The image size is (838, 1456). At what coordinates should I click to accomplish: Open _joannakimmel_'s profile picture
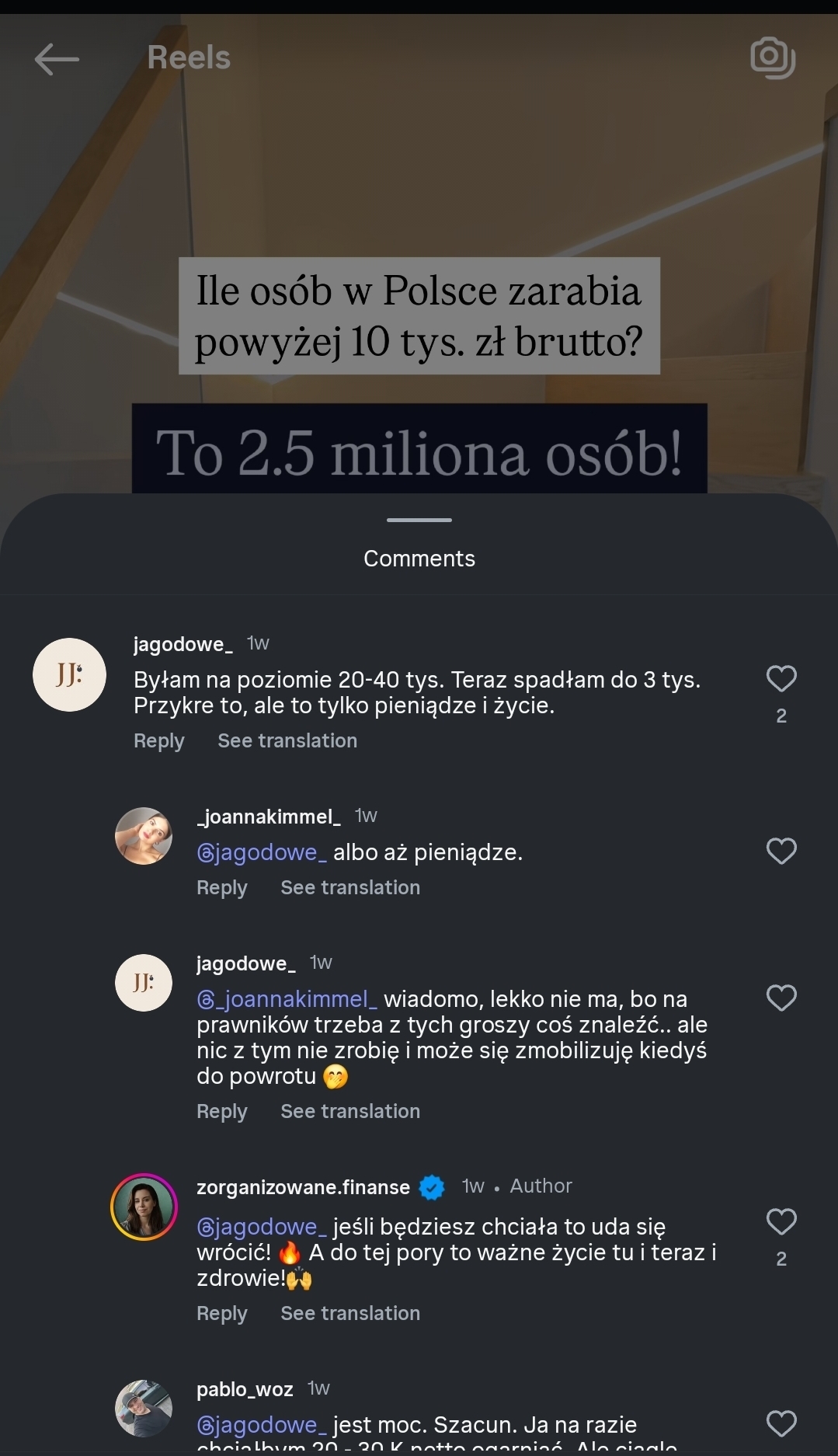coord(144,836)
